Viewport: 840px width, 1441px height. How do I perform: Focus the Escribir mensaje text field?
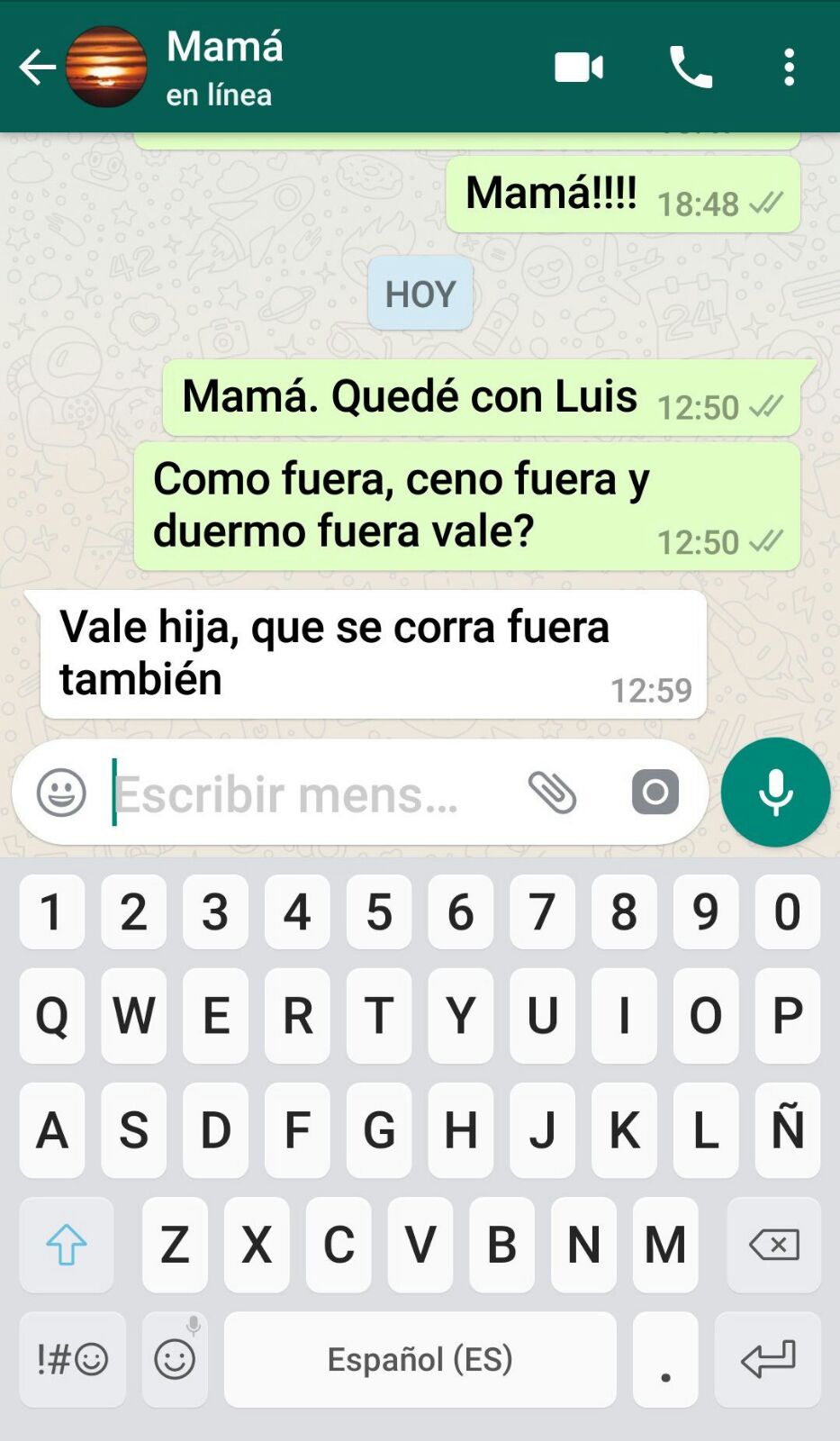306,793
